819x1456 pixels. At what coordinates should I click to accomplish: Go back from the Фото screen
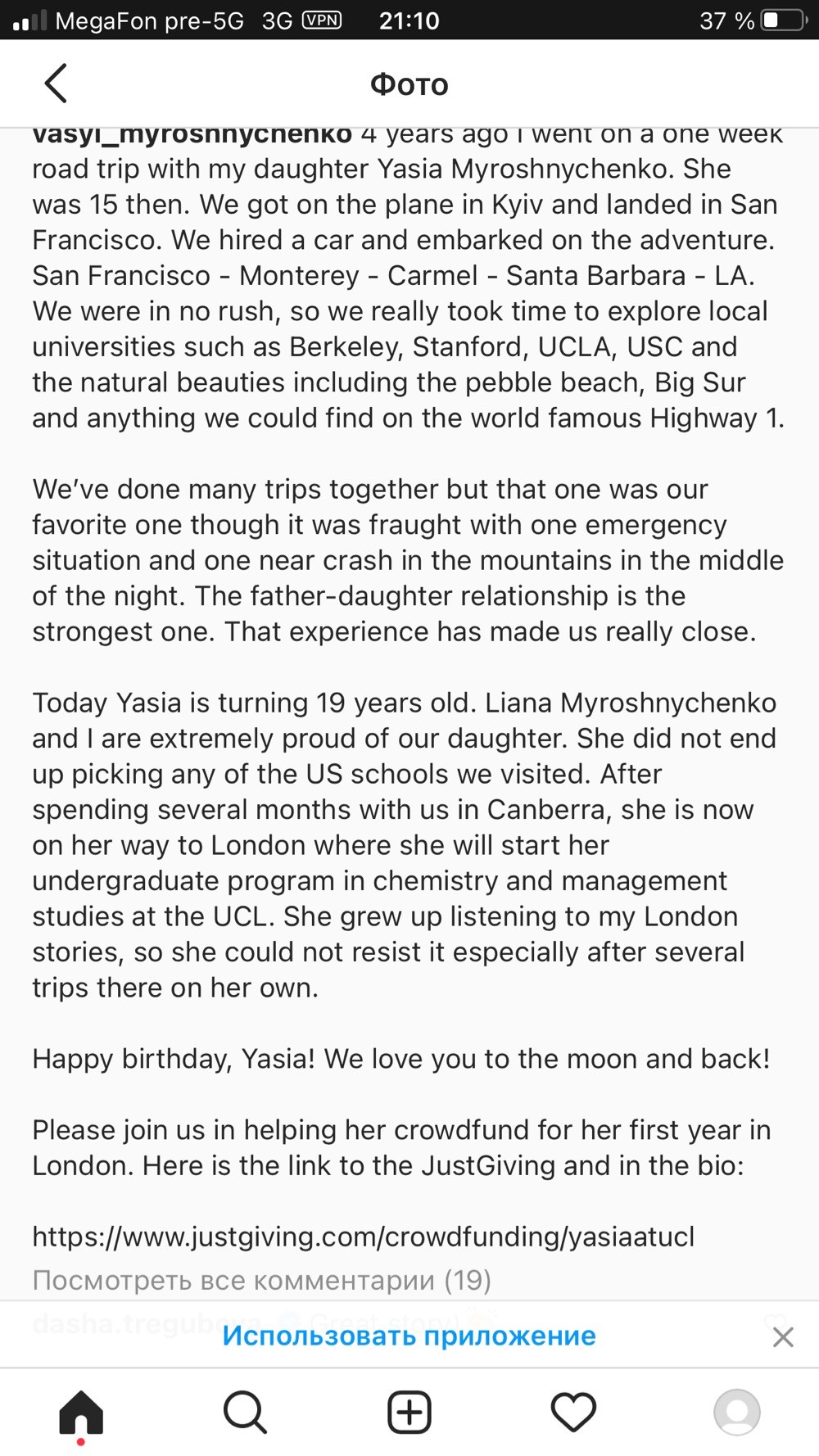[56, 84]
